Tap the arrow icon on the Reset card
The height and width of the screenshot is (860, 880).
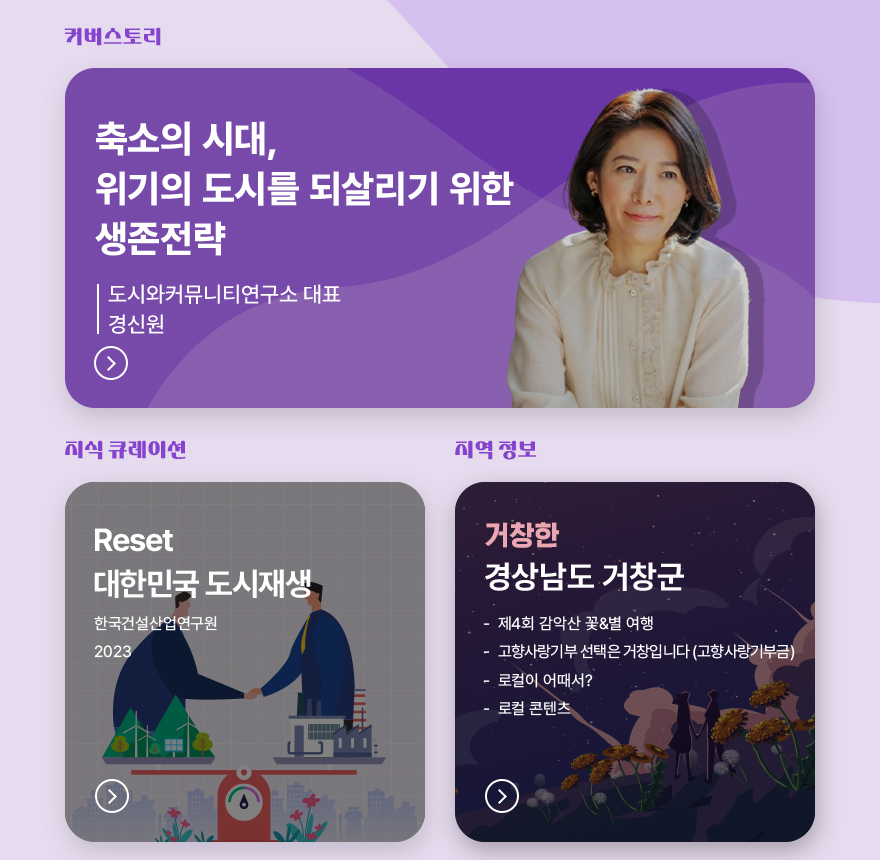coord(112,796)
